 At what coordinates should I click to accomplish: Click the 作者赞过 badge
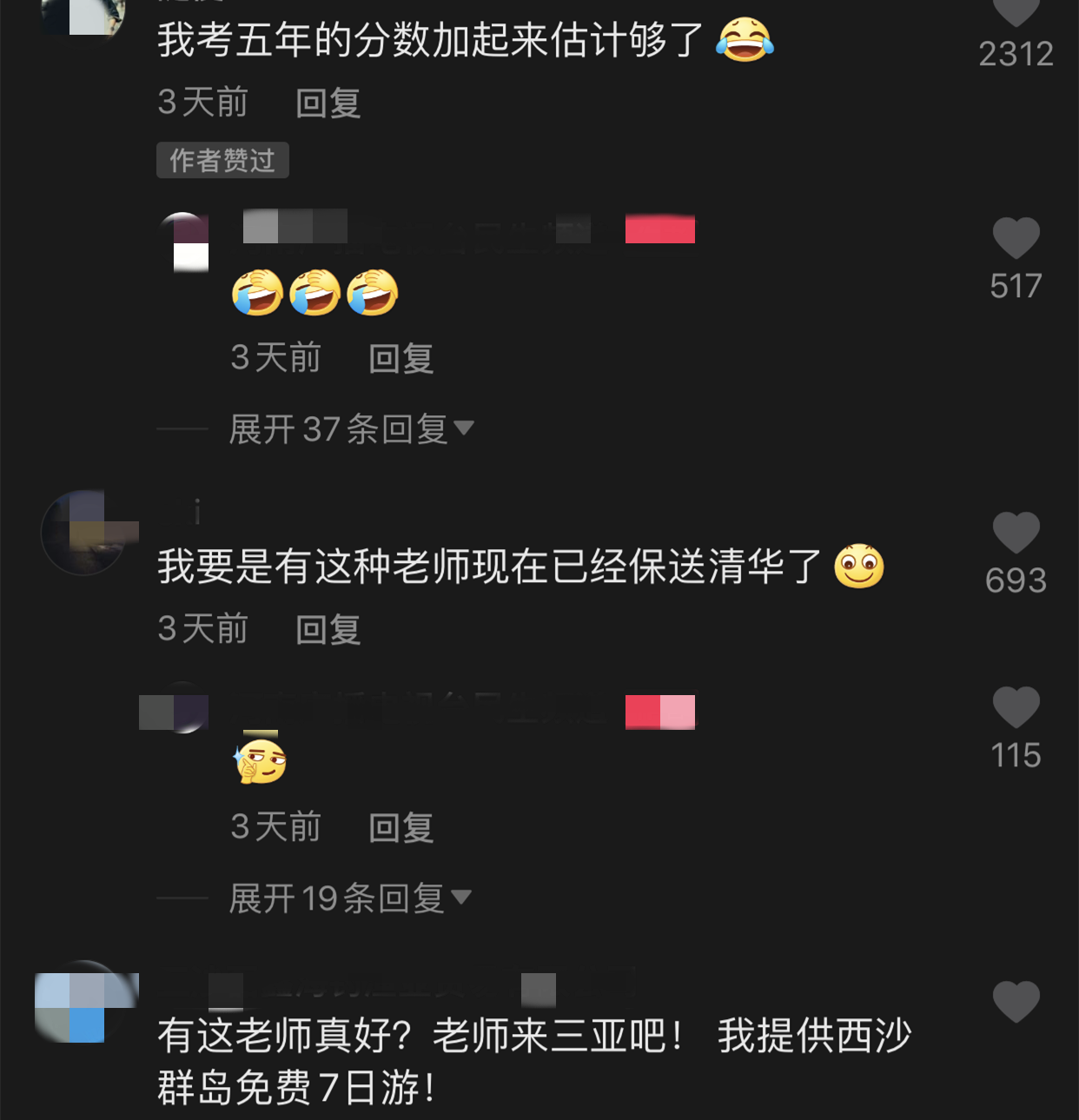point(222,160)
